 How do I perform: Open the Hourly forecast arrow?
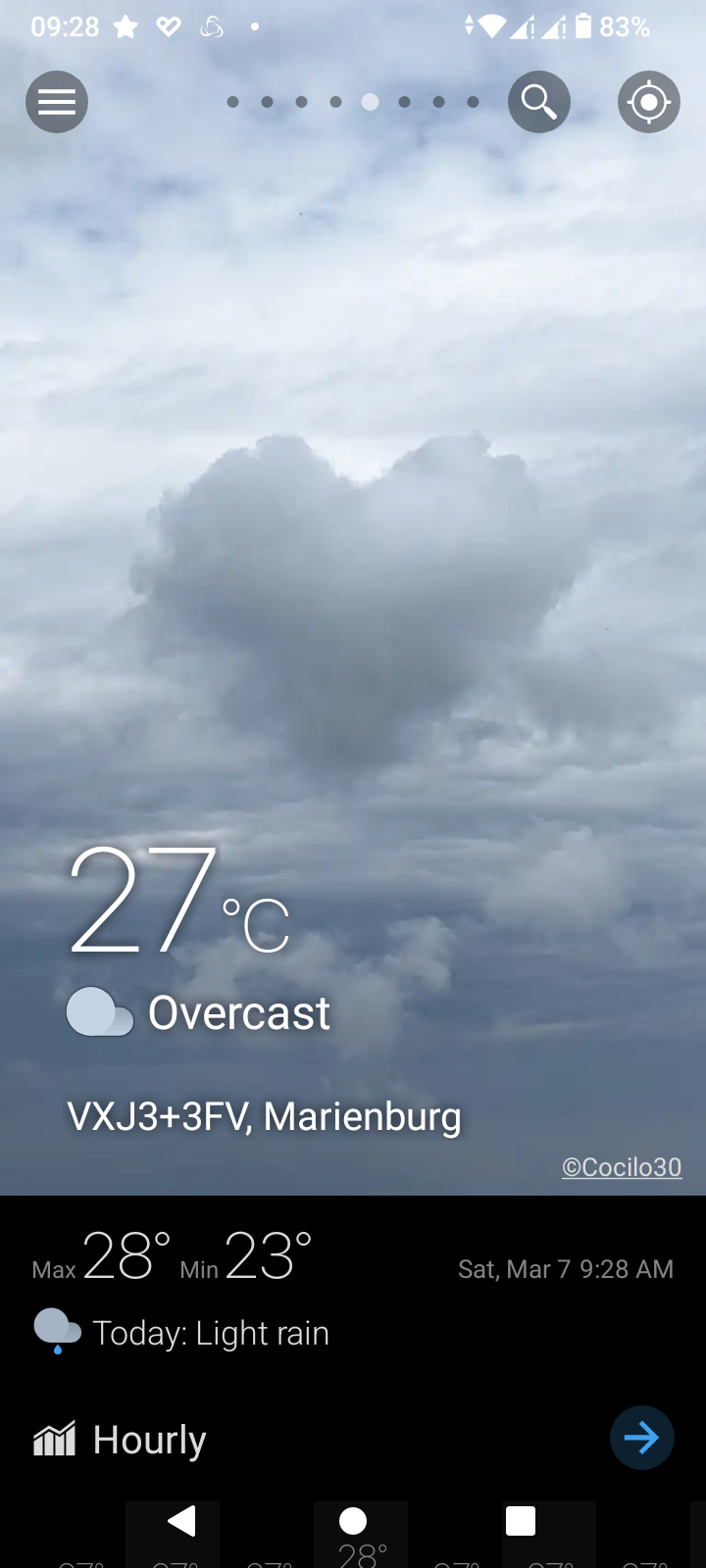641,1438
